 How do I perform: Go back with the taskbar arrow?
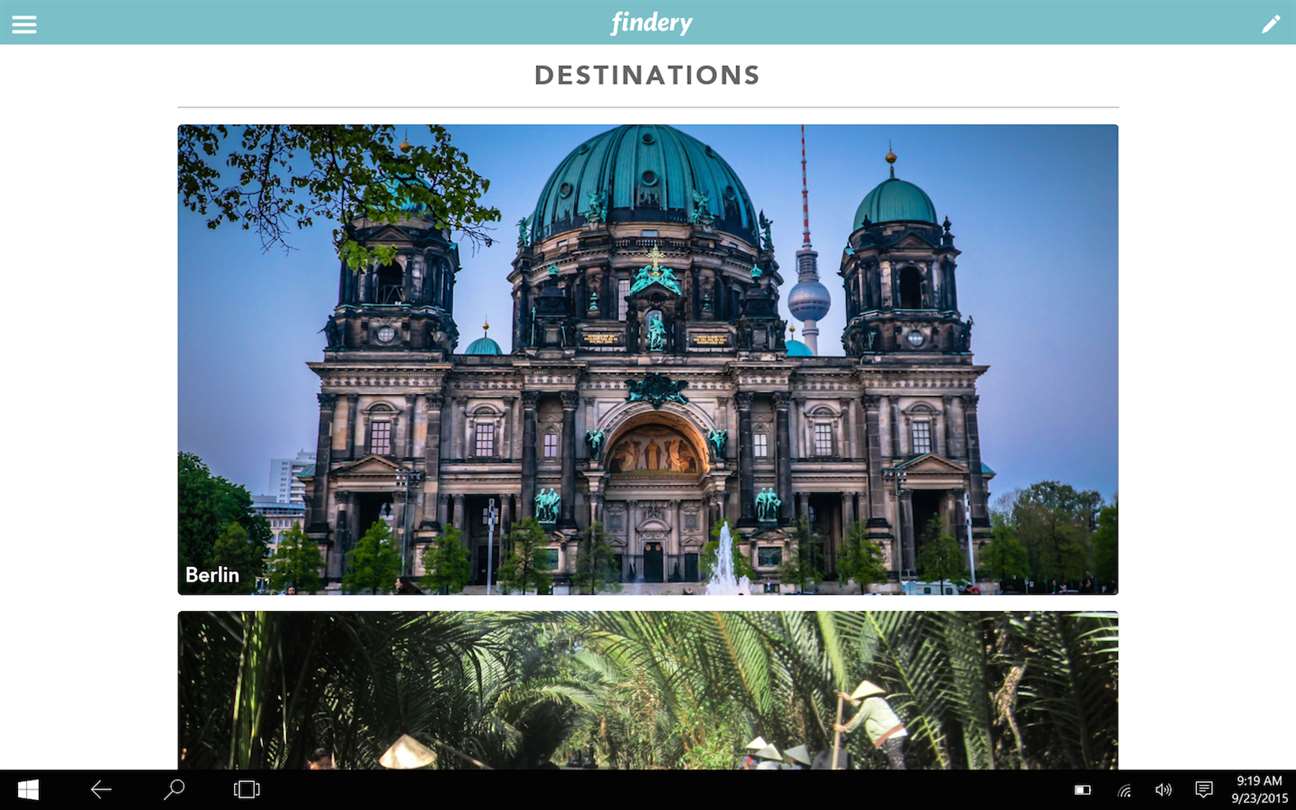[101, 790]
